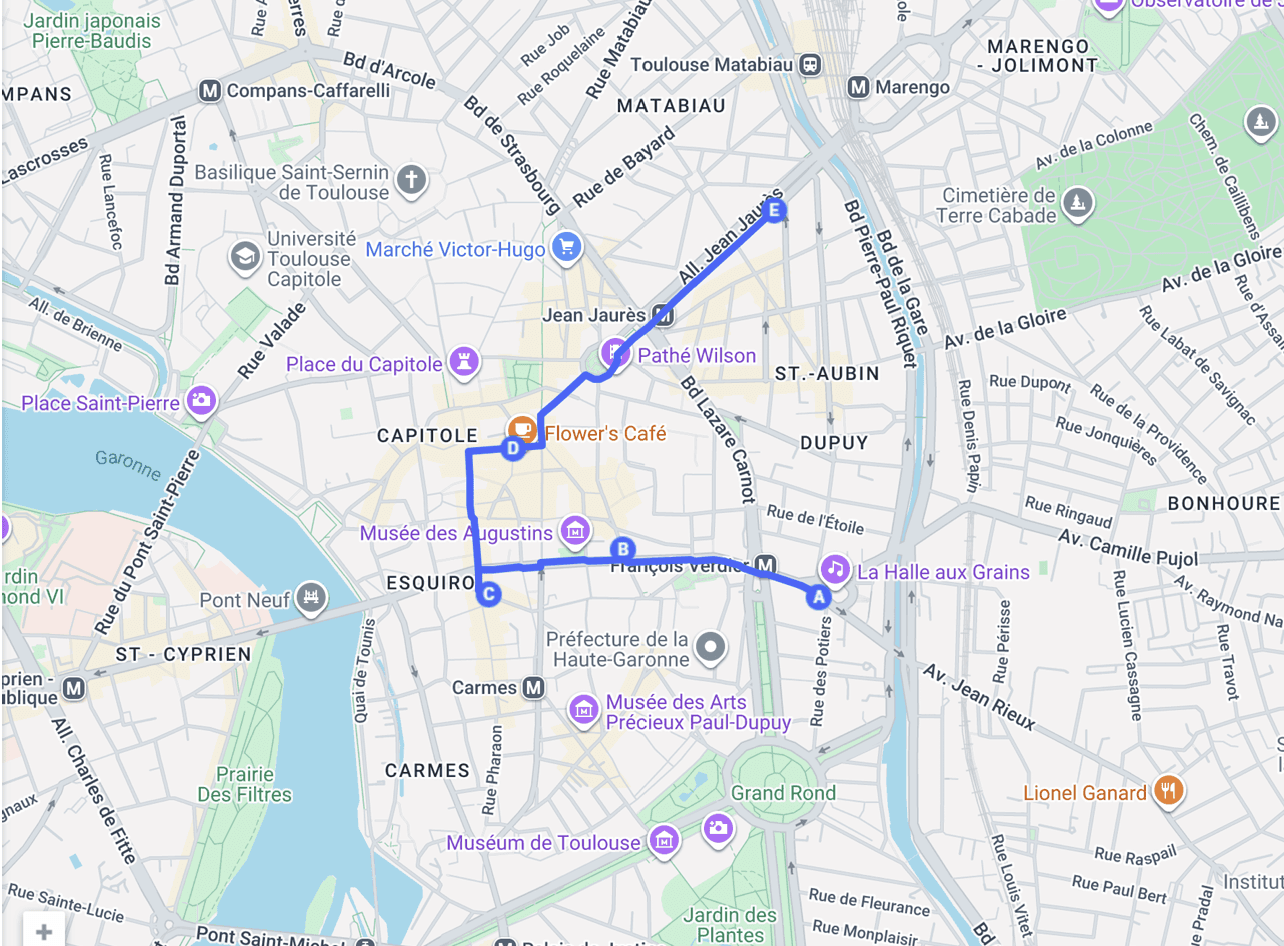
Task: Open Musée des Arts Précieux Paul-Dupuy marker
Action: point(584,711)
